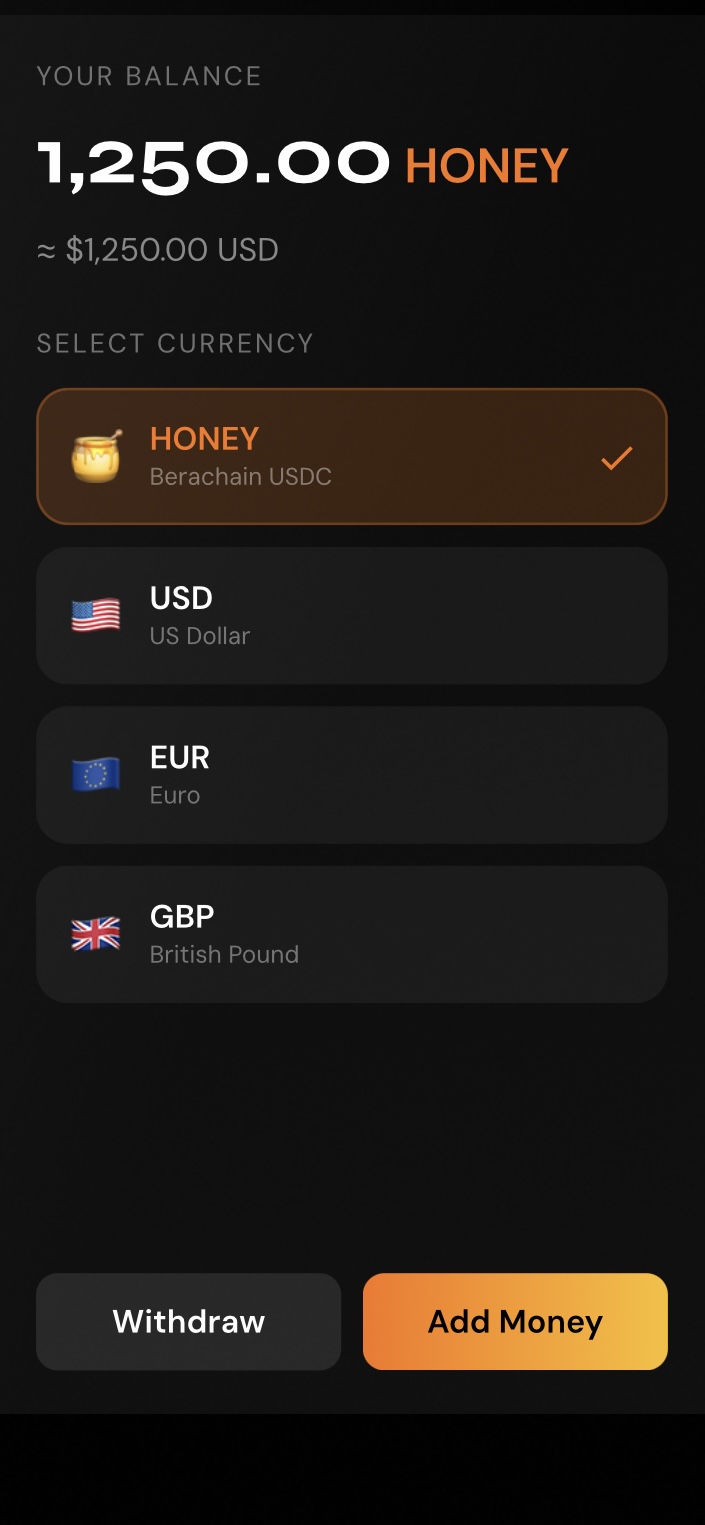
Task: Pick GBP British Pound currency
Action: pos(351,934)
